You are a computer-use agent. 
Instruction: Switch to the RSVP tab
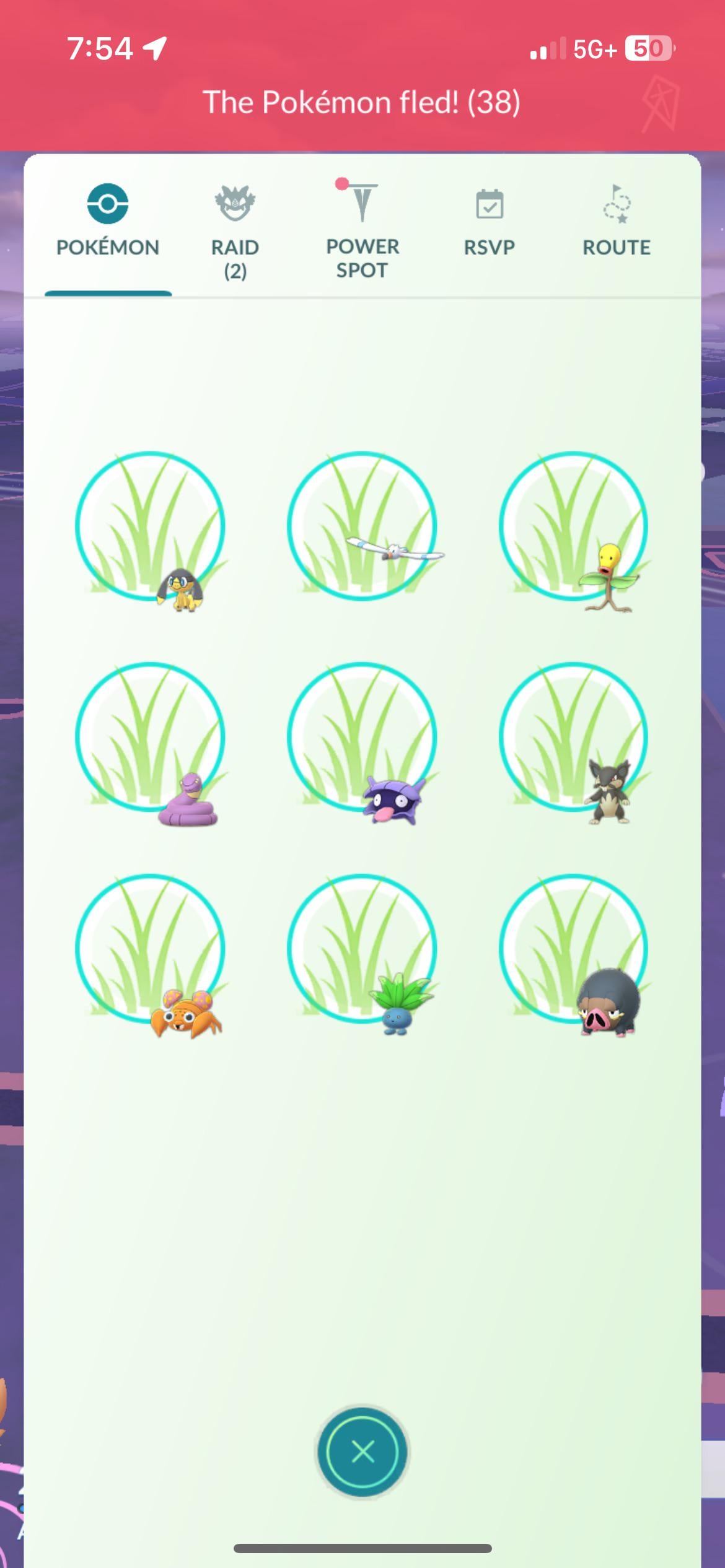(490, 223)
